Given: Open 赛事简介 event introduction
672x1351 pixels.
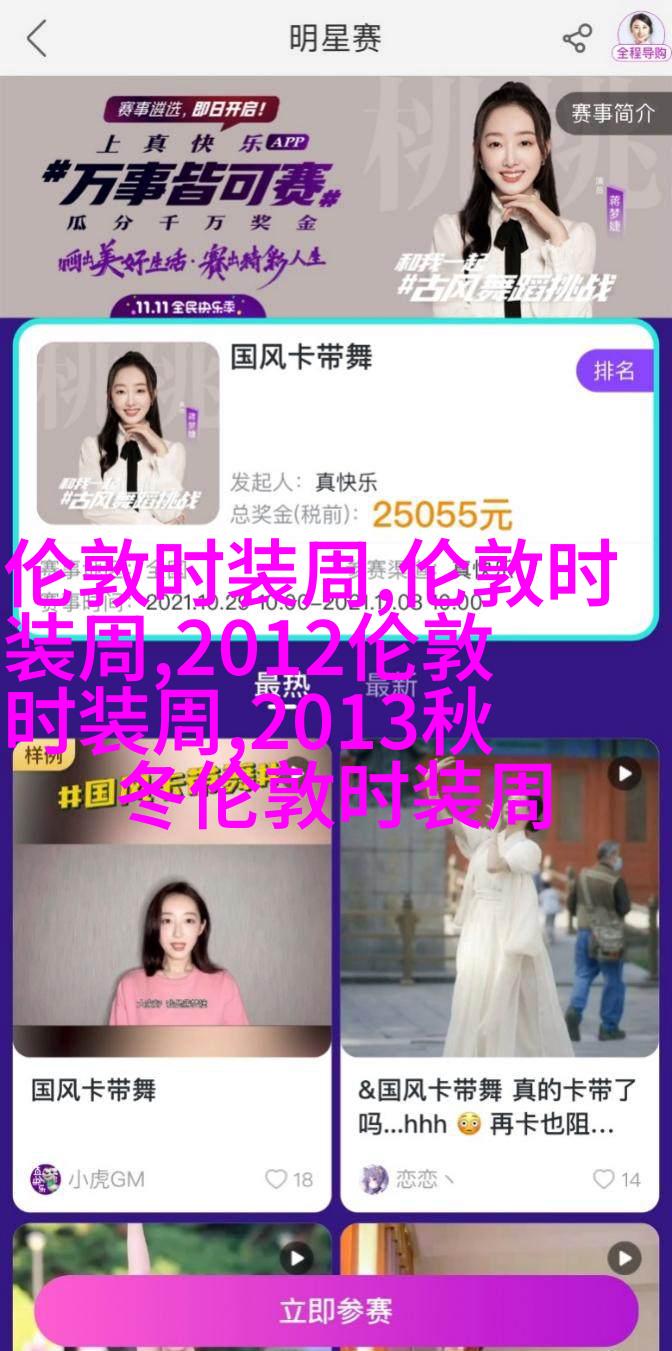Looking at the screenshot, I should pos(612,114).
